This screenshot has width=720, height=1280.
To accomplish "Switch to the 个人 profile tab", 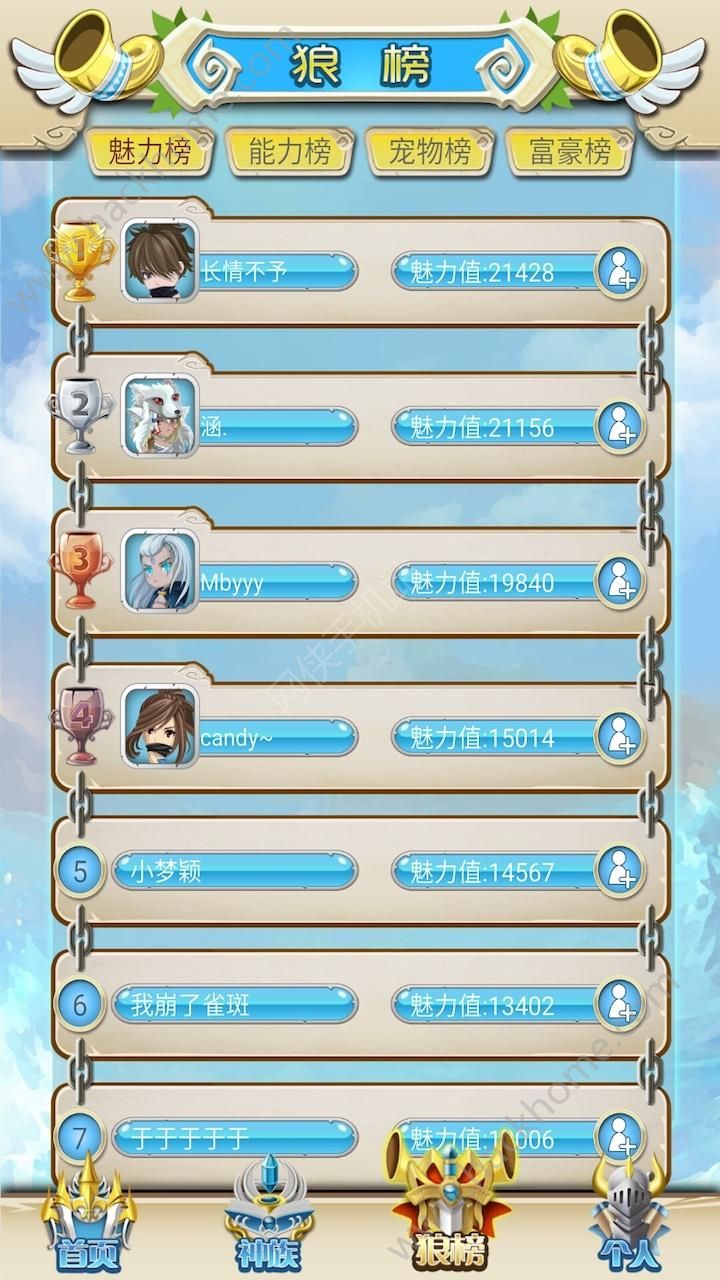I will point(628,1215).
